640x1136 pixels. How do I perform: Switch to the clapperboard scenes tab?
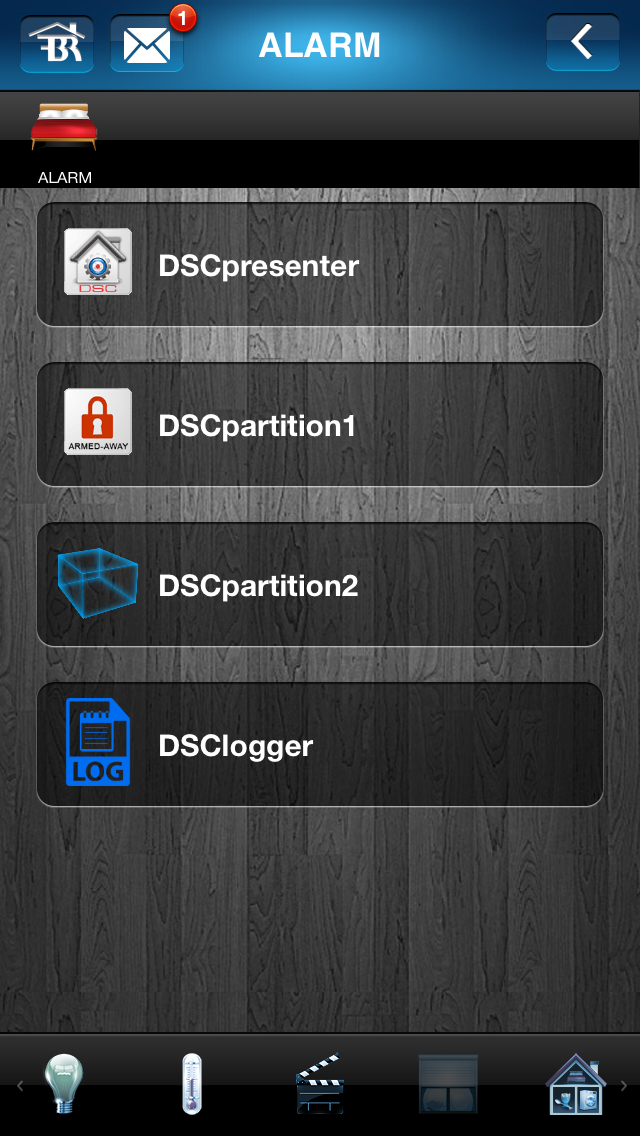pyautogui.click(x=320, y=1084)
